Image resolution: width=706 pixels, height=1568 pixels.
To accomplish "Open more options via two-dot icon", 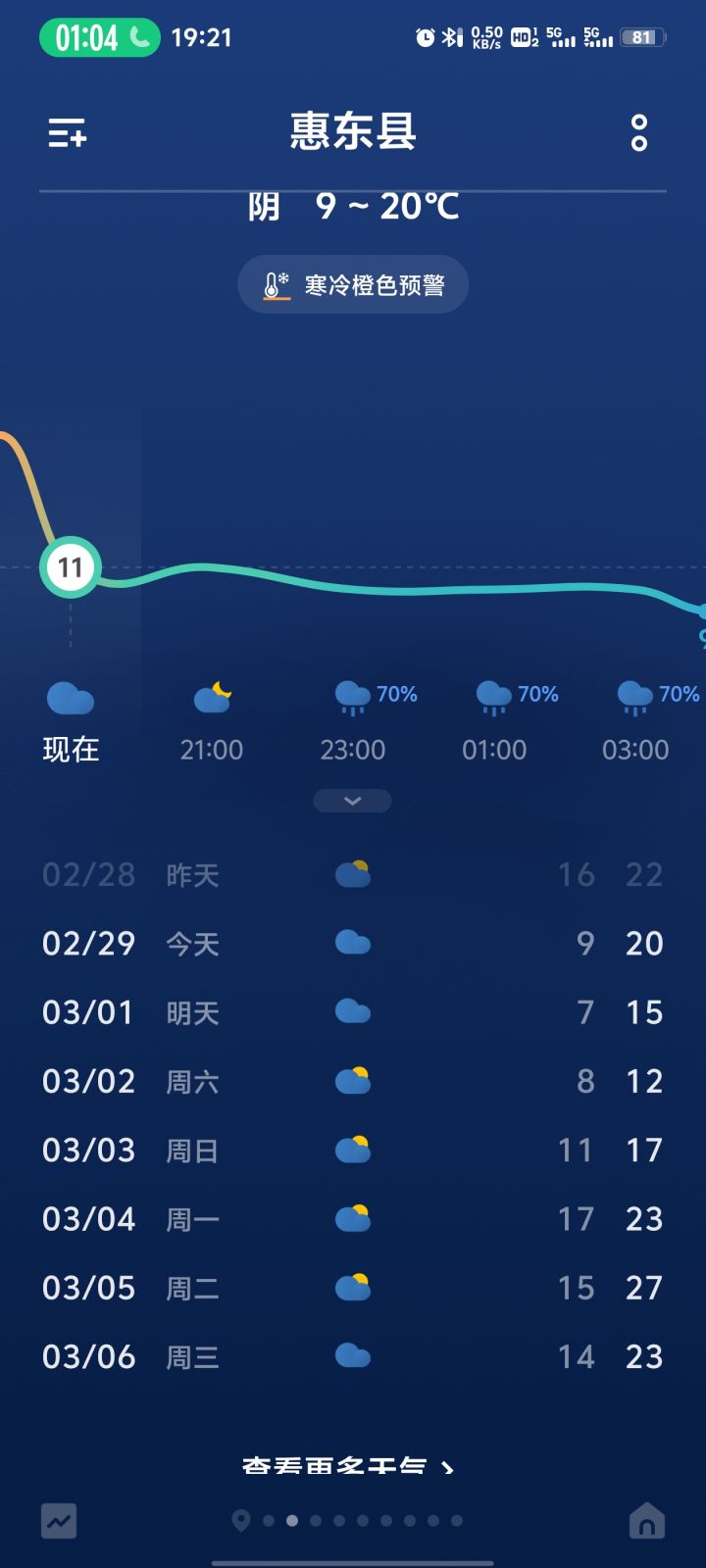I will point(638,134).
